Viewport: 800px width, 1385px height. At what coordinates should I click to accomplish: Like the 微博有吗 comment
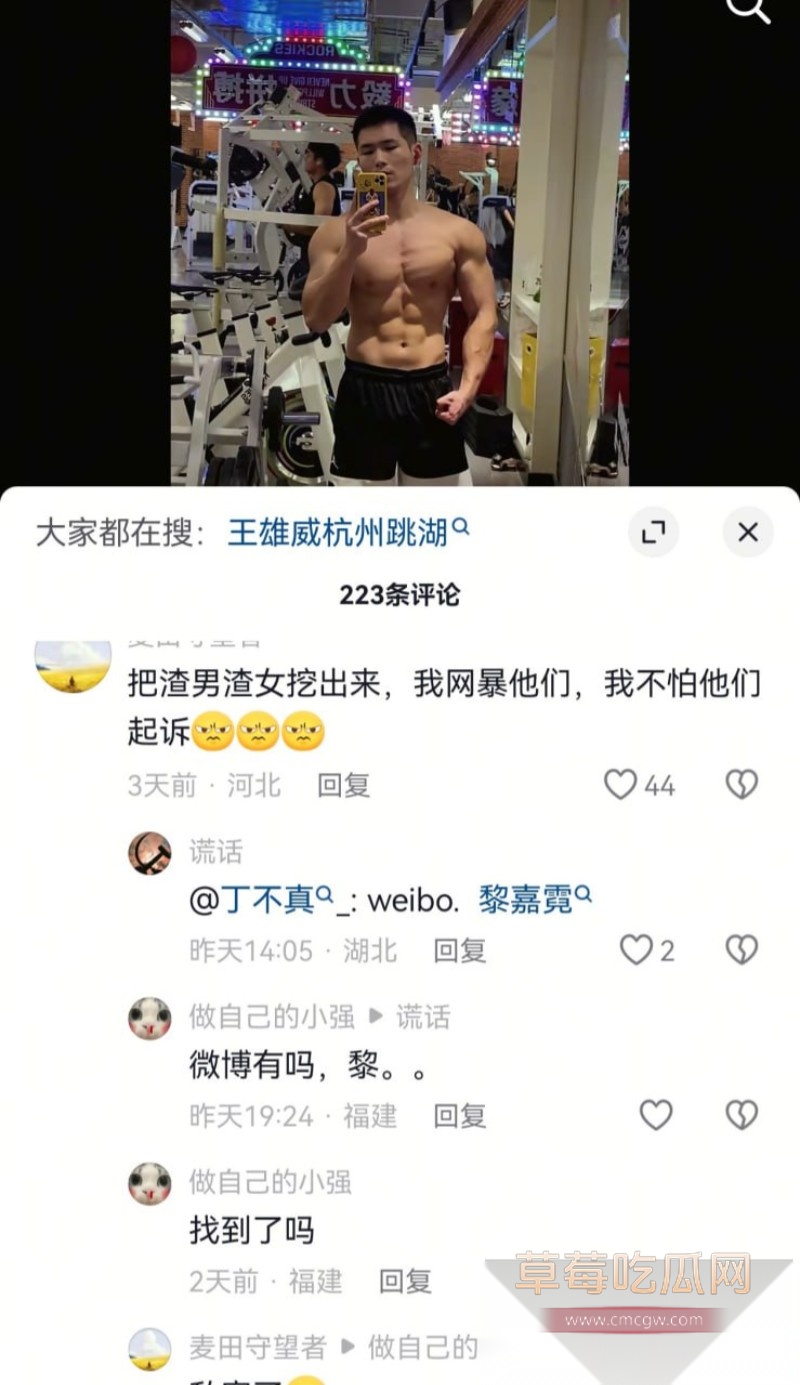coord(657,1115)
